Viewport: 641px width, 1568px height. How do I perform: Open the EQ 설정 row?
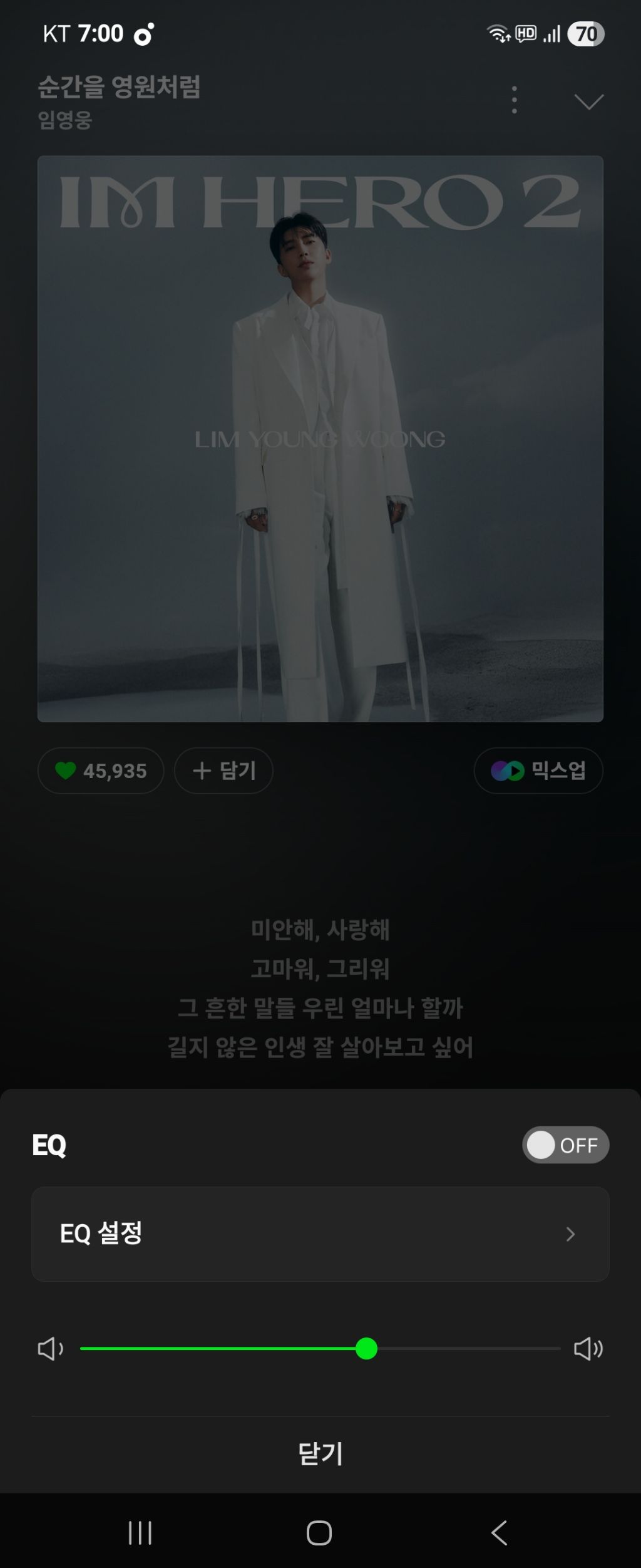(x=320, y=1233)
